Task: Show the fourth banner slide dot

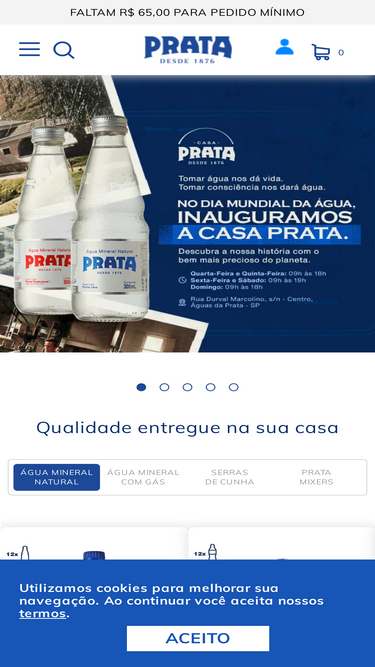Action: pos(210,387)
